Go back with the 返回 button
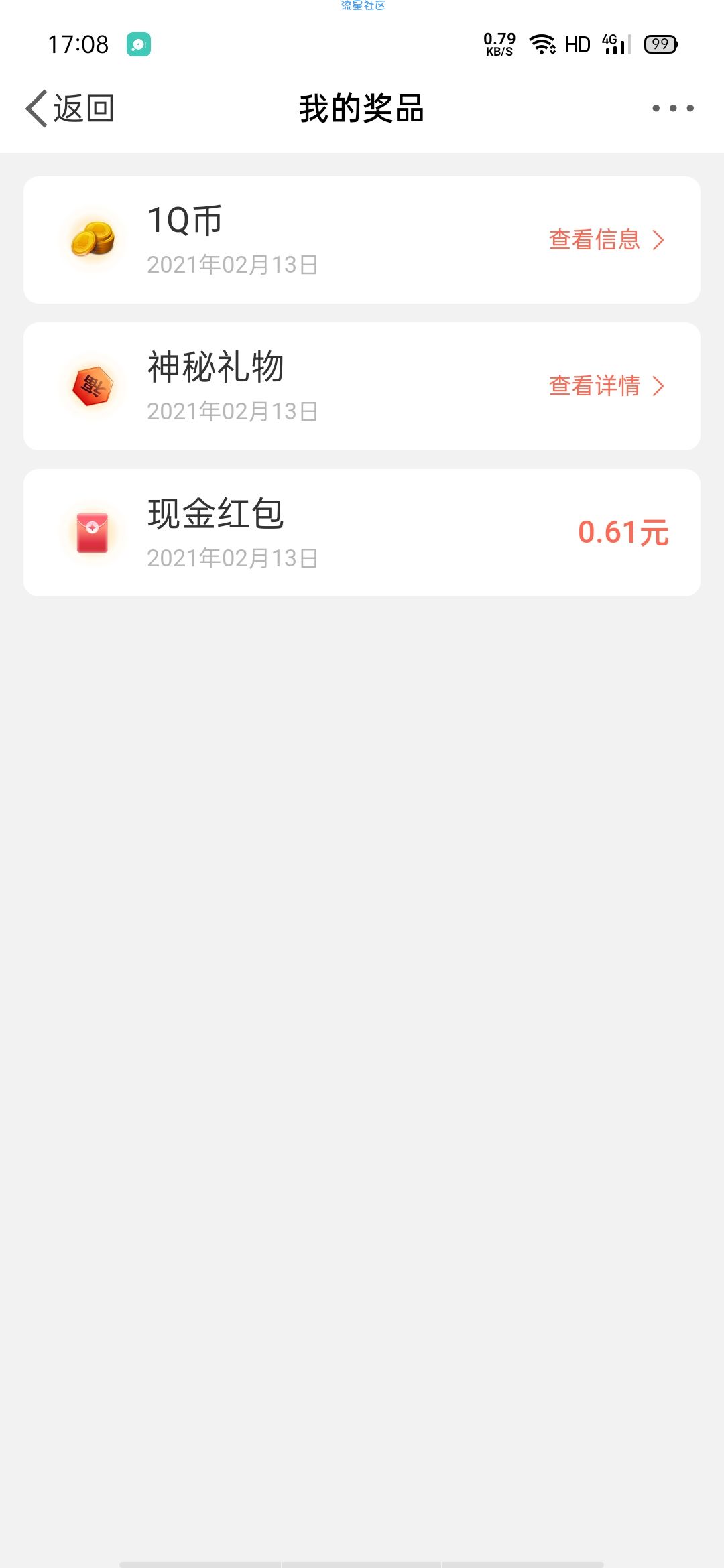This screenshot has width=724, height=1568. [70, 109]
